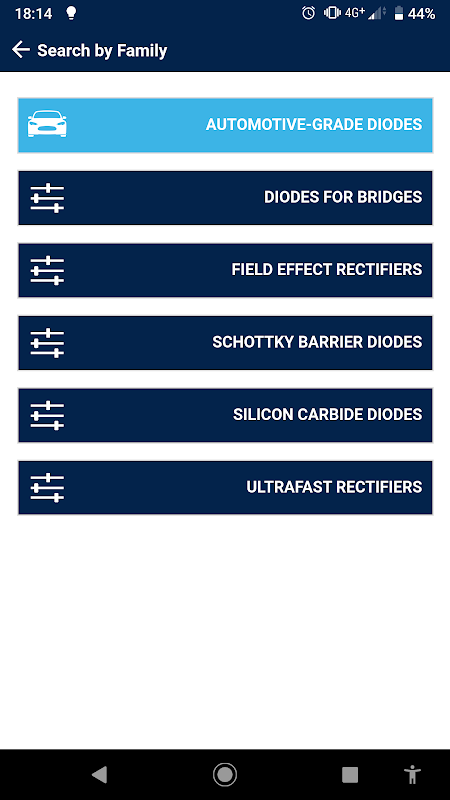Open Automotive-Grade Diodes family
The height and width of the screenshot is (800, 450).
225,125
